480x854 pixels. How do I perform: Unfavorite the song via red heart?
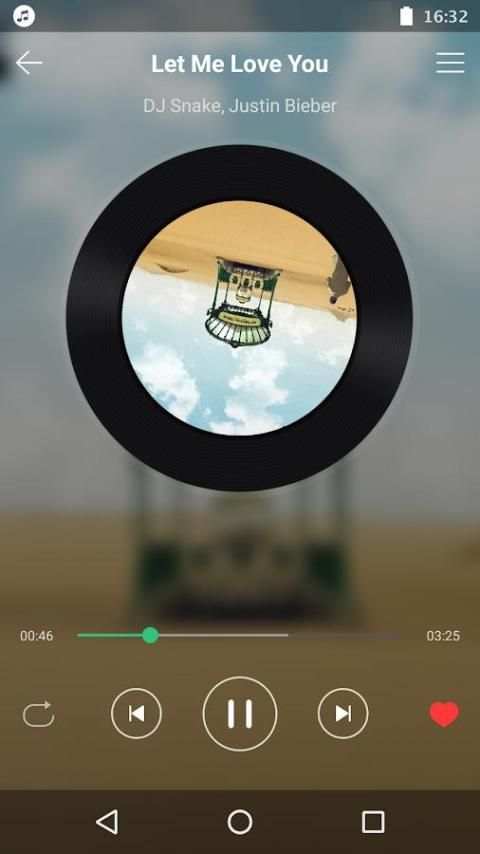444,714
